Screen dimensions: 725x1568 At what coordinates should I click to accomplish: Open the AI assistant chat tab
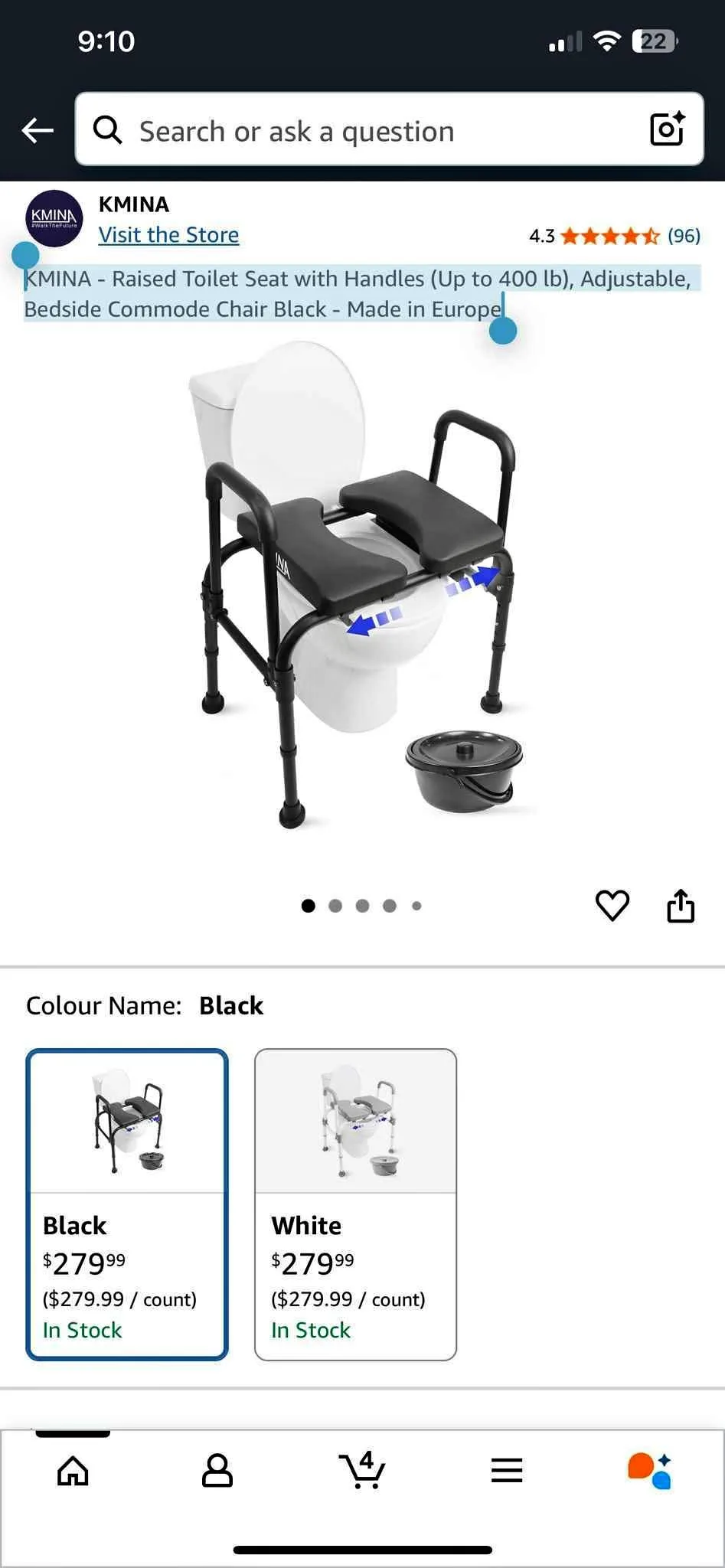[x=649, y=1470]
